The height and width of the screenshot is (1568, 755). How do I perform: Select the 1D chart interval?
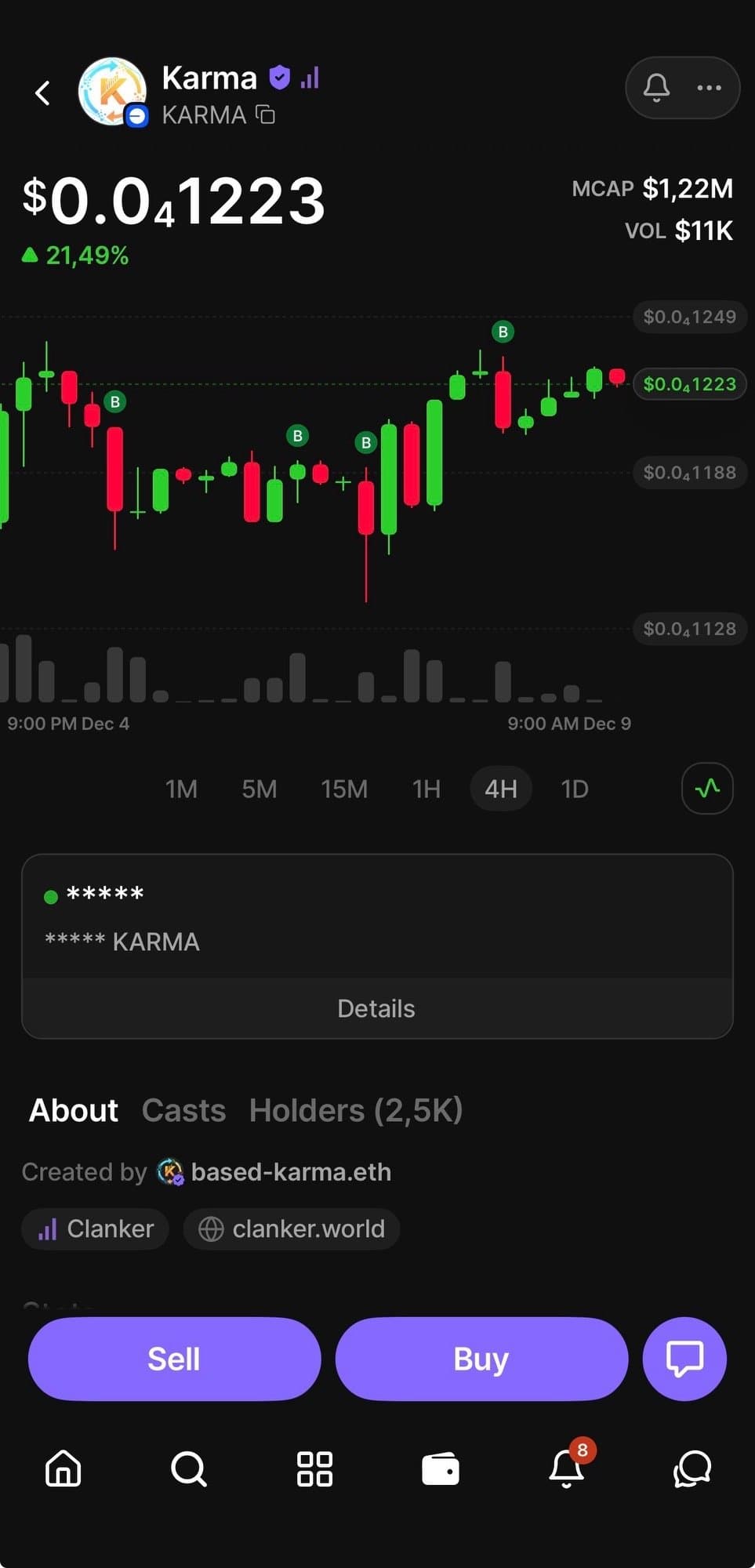(575, 789)
